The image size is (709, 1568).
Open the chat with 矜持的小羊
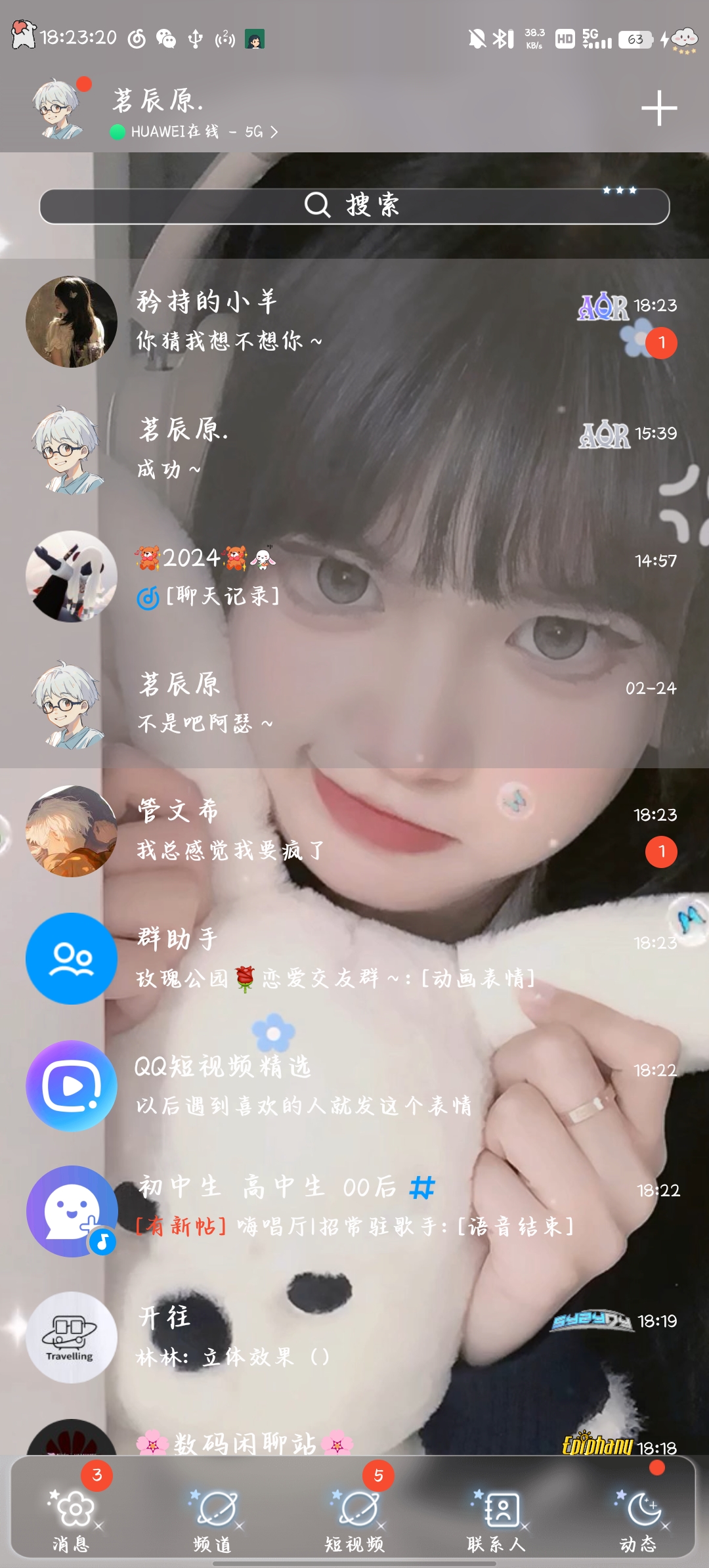pos(354,322)
